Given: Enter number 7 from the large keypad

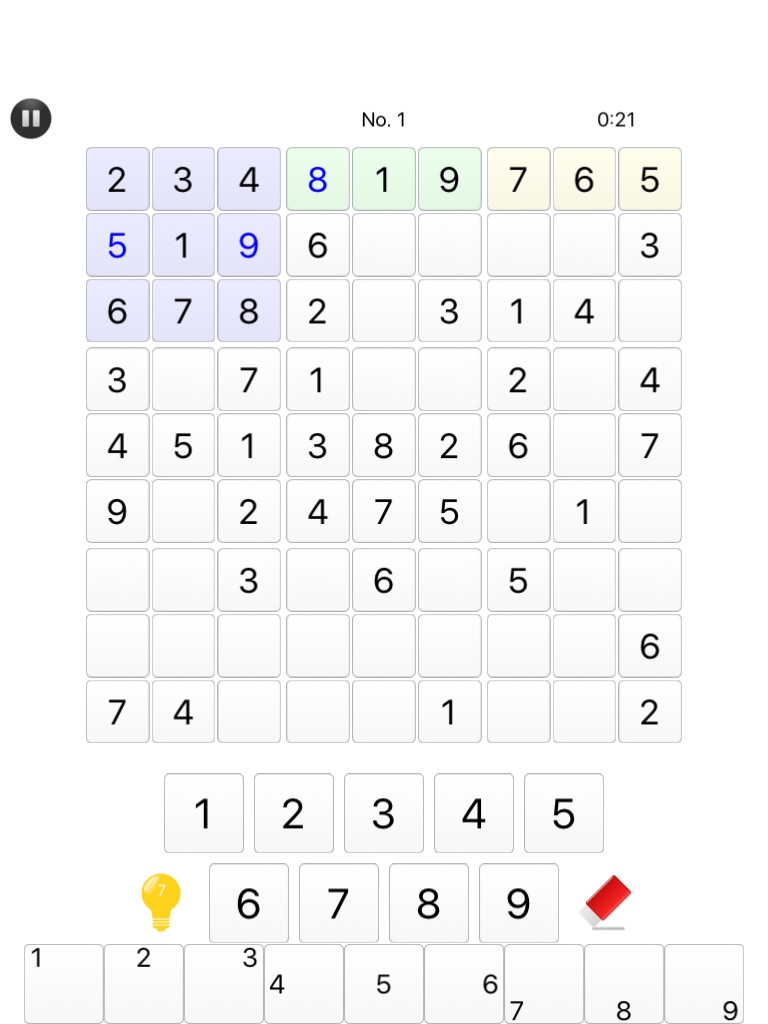Looking at the screenshot, I should [339, 903].
